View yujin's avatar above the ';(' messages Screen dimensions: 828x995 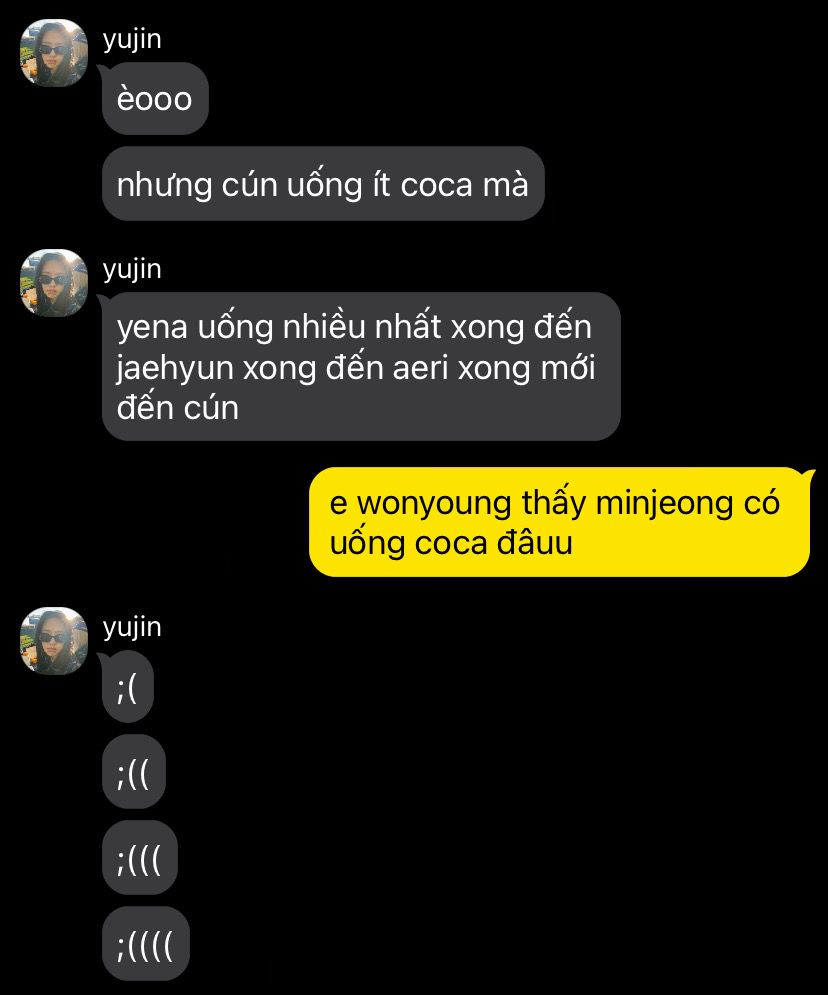55,641
